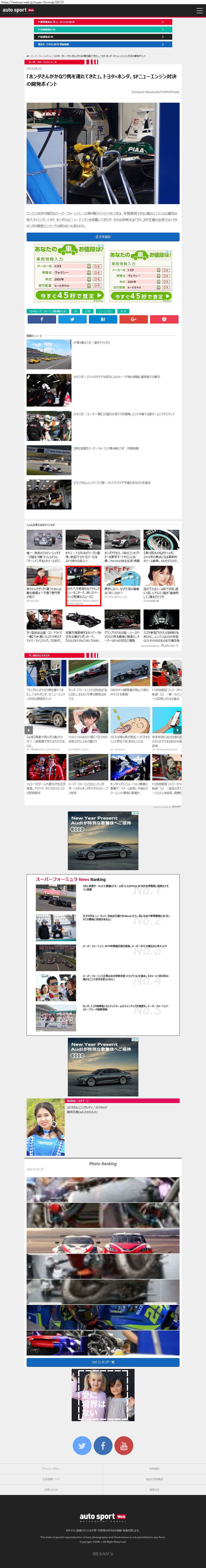Share the article via Hatena B!
Viewport: 206px width, 1568px height.
103,319
